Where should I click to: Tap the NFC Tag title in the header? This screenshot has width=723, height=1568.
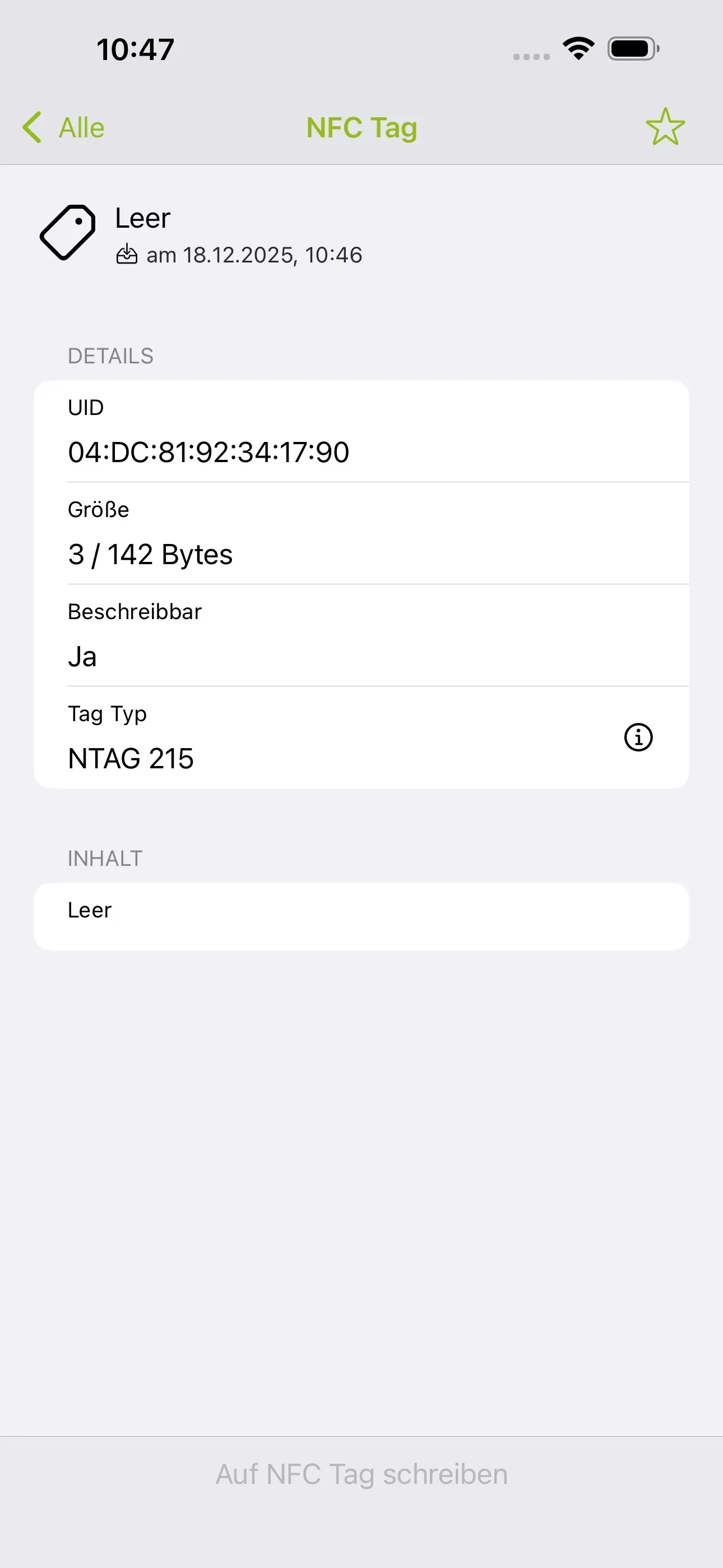tap(361, 128)
